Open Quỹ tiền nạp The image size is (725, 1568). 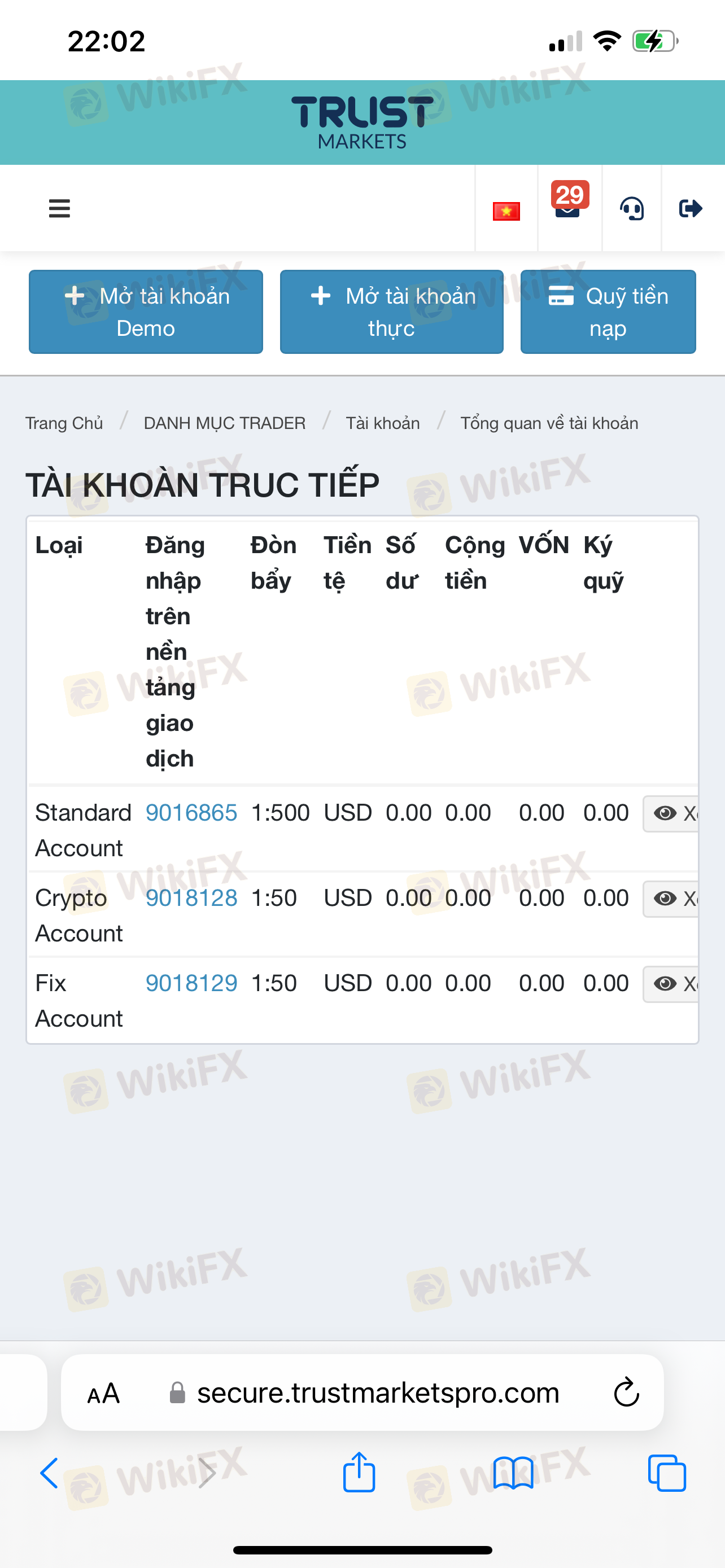tap(608, 312)
